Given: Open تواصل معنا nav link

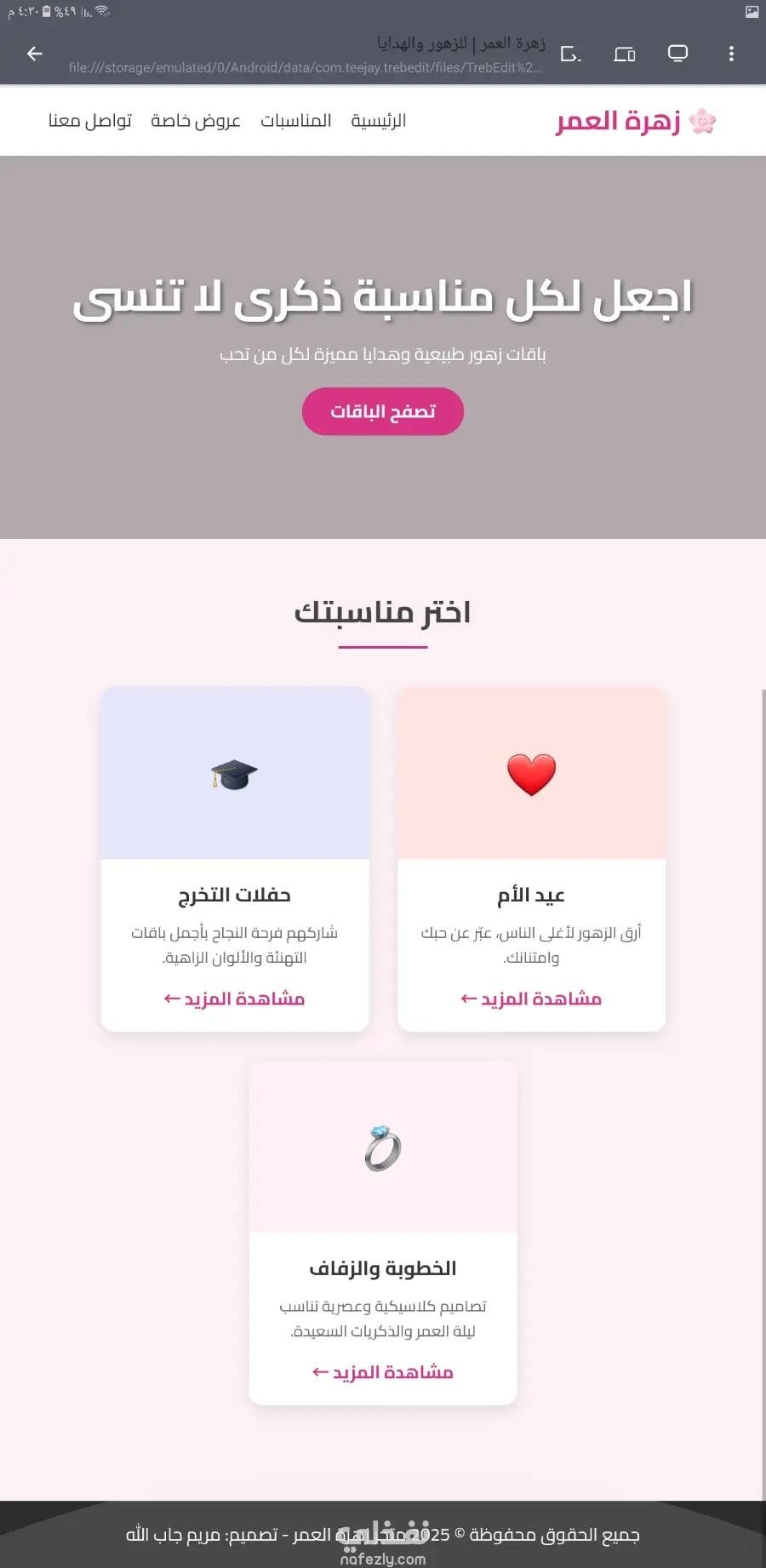Looking at the screenshot, I should [x=90, y=121].
